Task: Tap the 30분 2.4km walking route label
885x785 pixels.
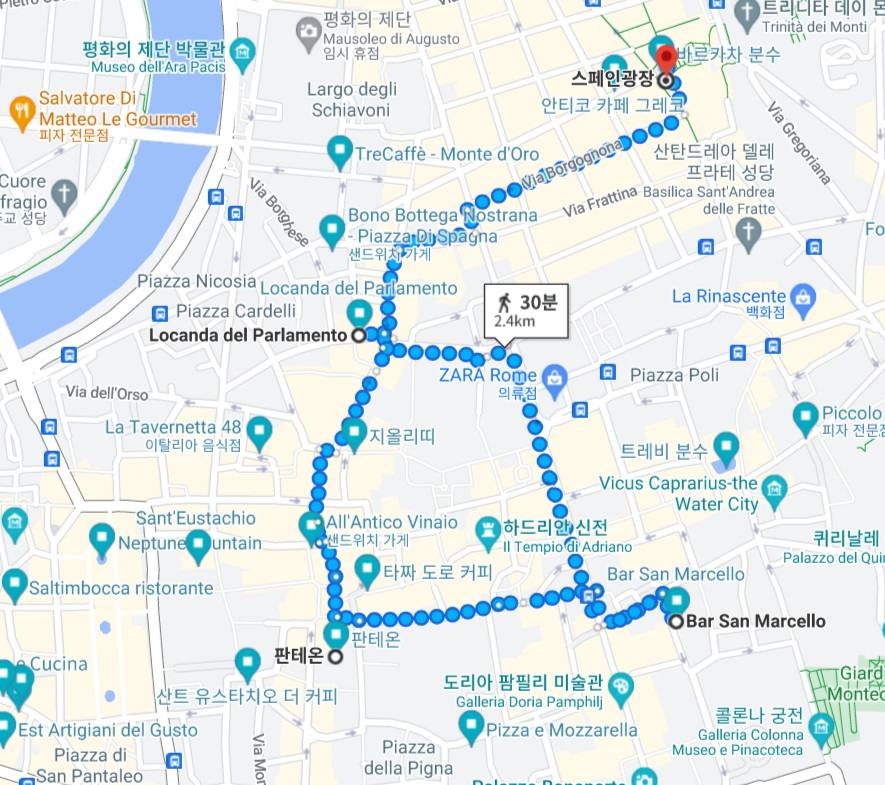Action: [x=526, y=309]
